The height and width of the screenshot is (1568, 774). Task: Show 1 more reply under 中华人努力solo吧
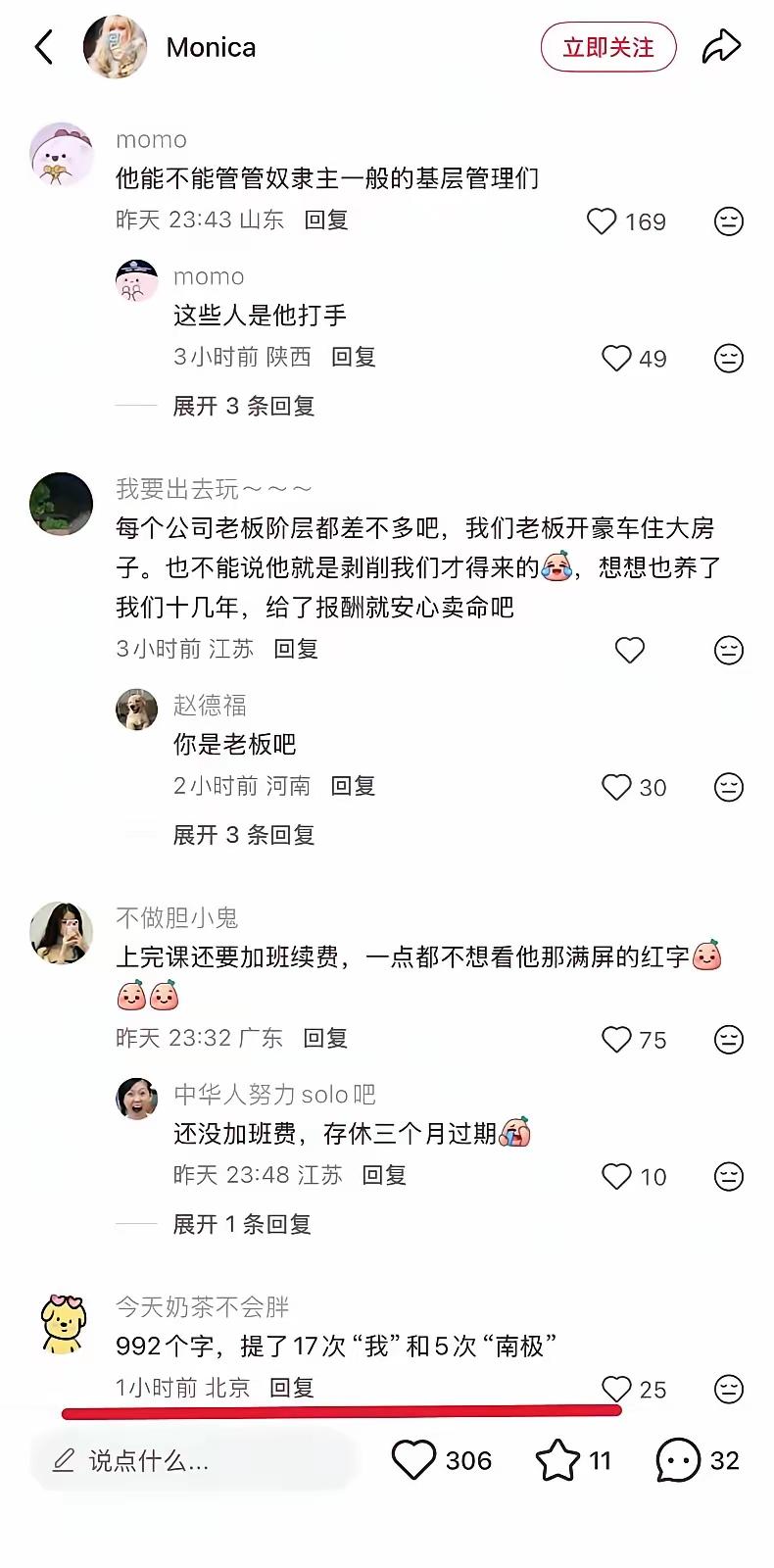pos(242,1223)
